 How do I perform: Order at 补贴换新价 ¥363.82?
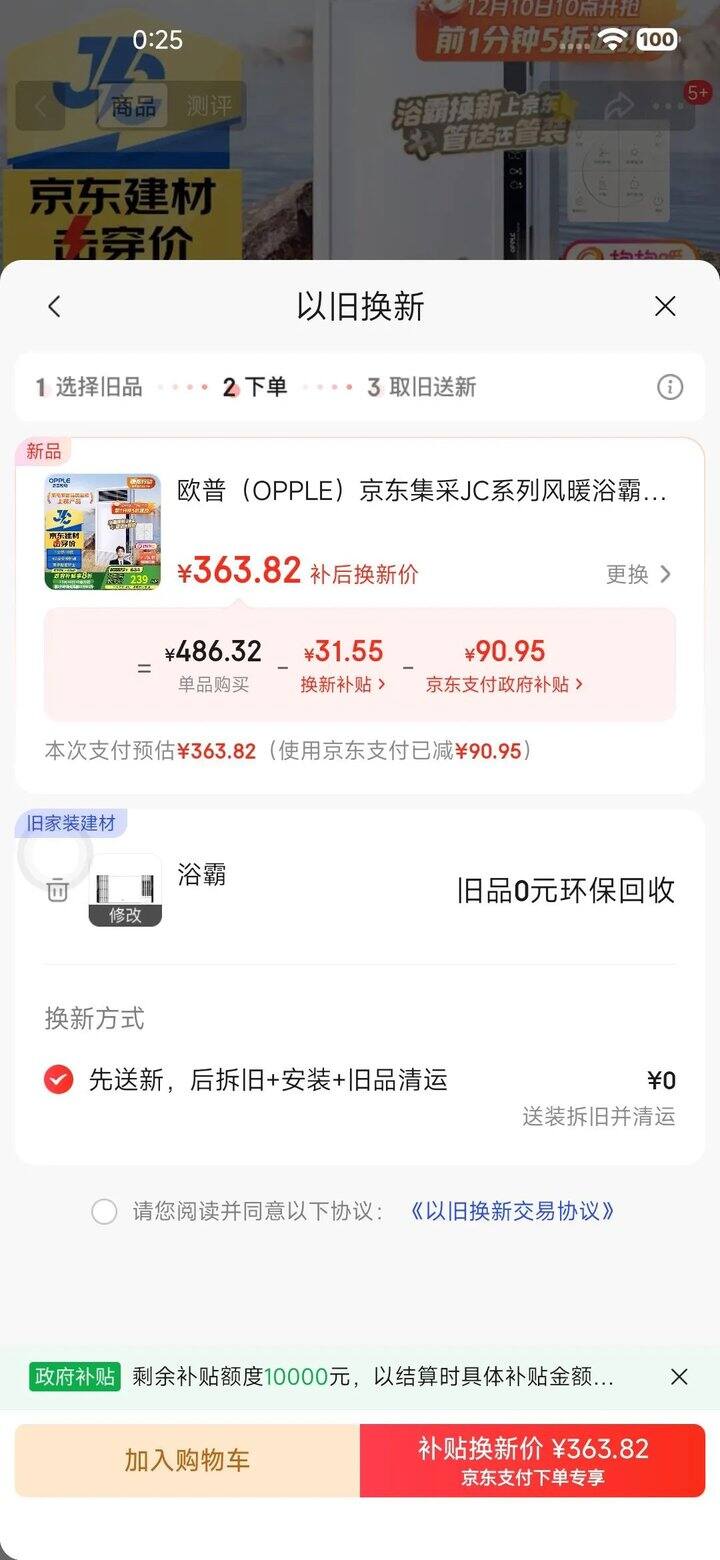click(533, 1460)
